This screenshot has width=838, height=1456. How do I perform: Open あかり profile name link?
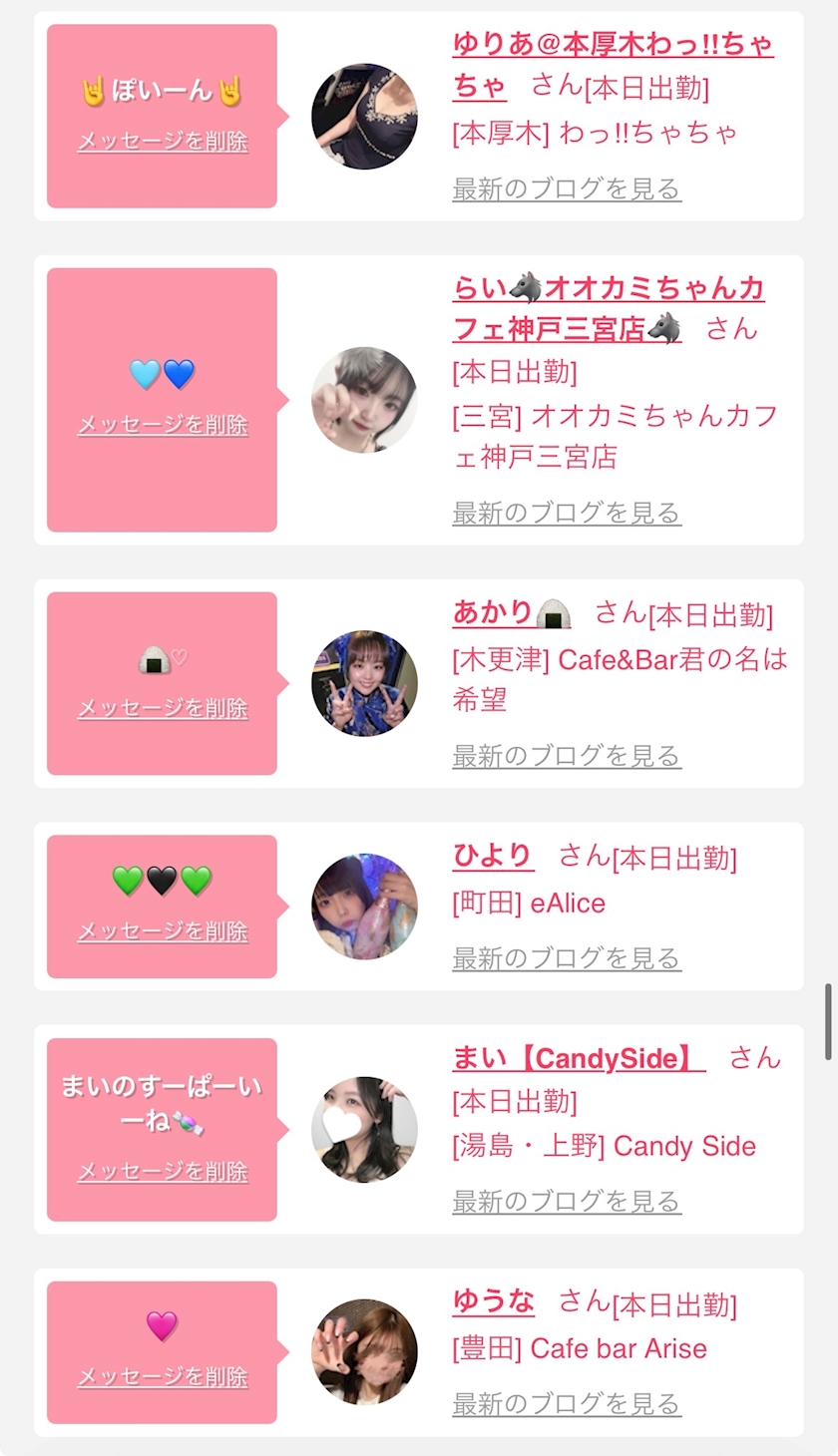(x=513, y=612)
